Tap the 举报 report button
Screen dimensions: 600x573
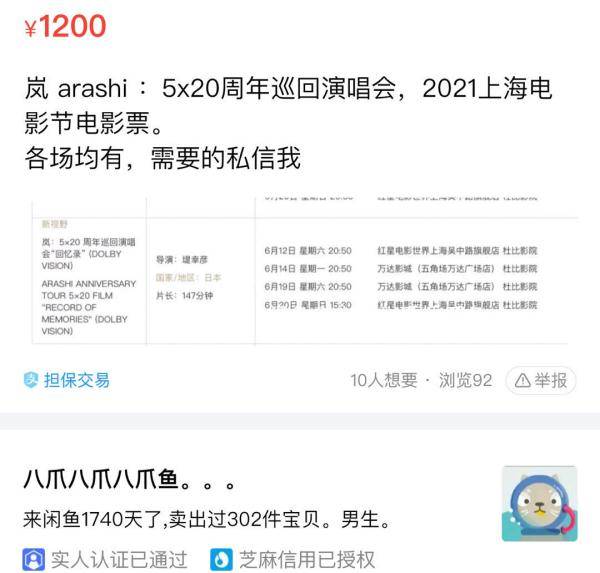(x=541, y=380)
